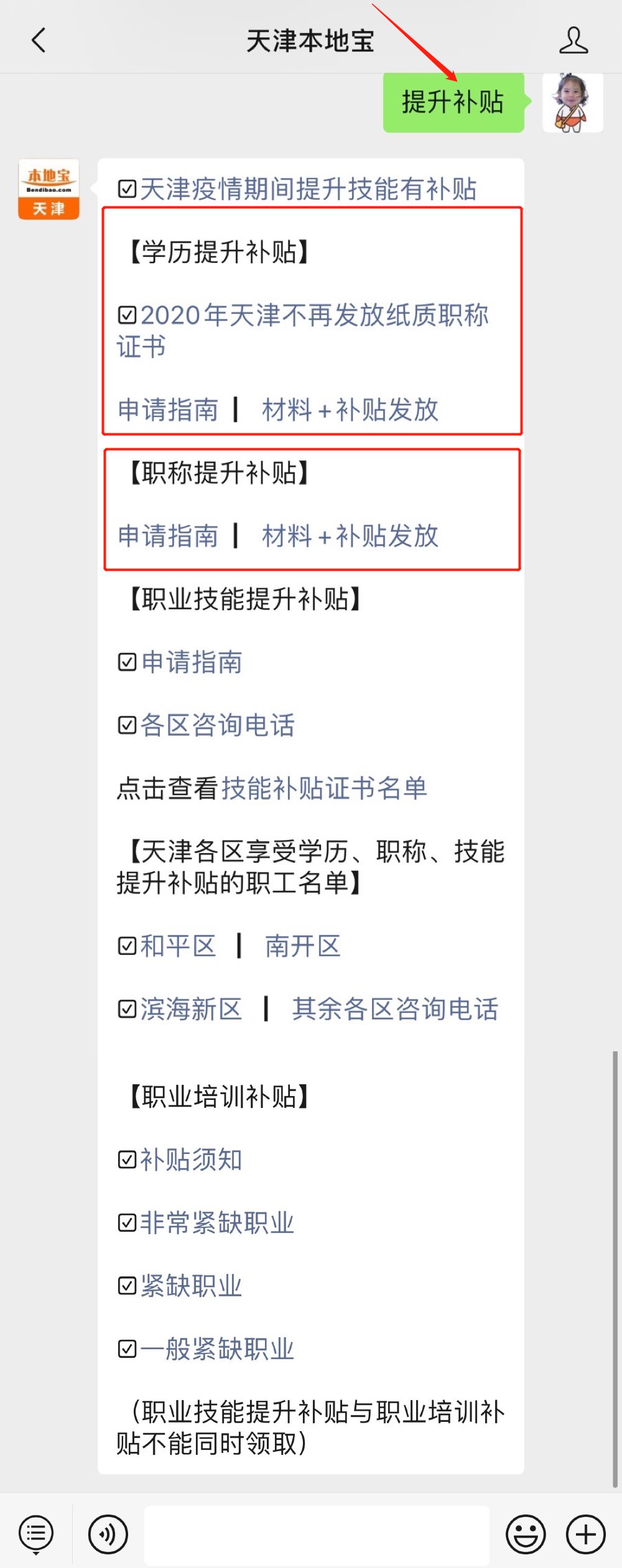Switch to voice input mode

click(108, 1534)
